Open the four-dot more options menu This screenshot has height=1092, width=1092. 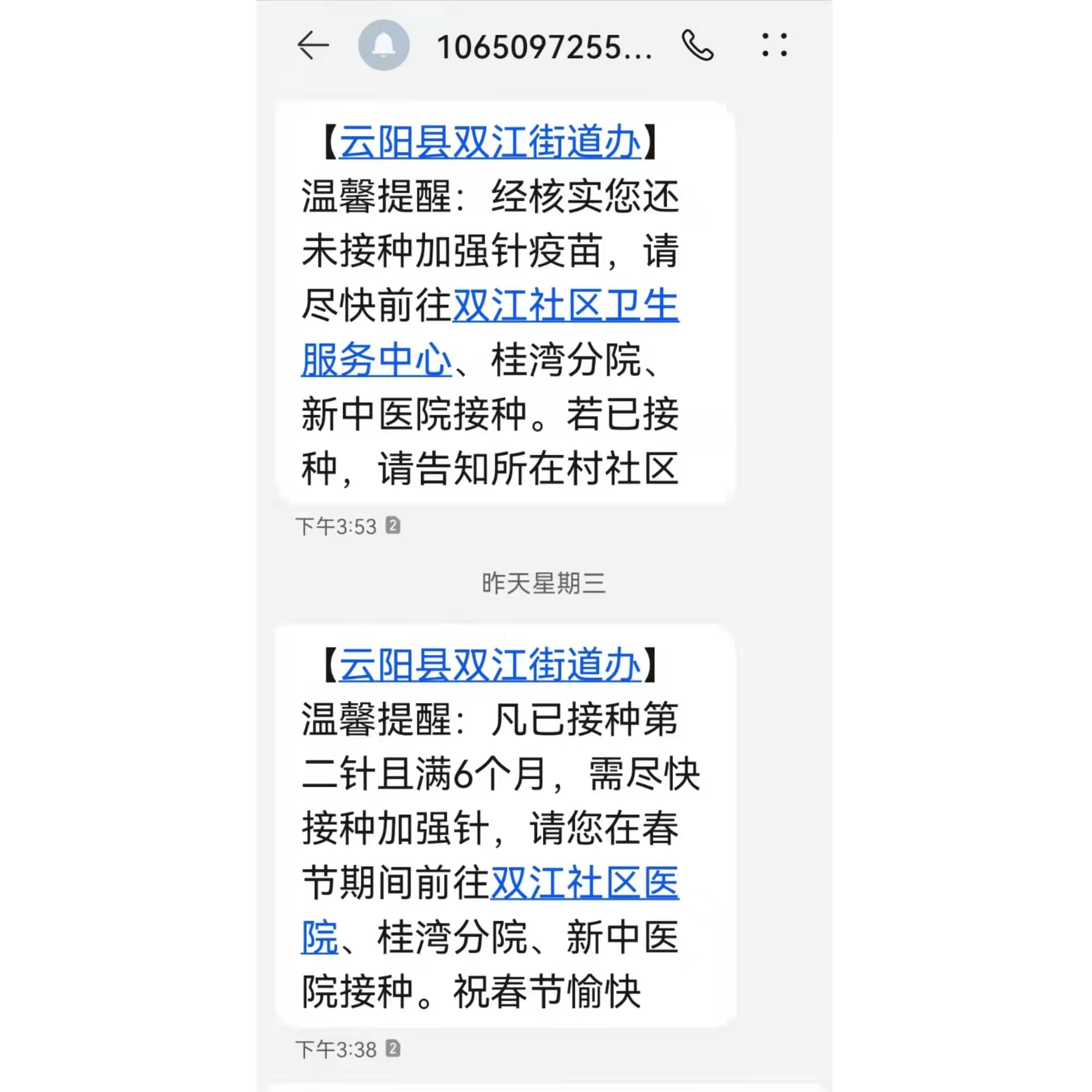point(774,45)
